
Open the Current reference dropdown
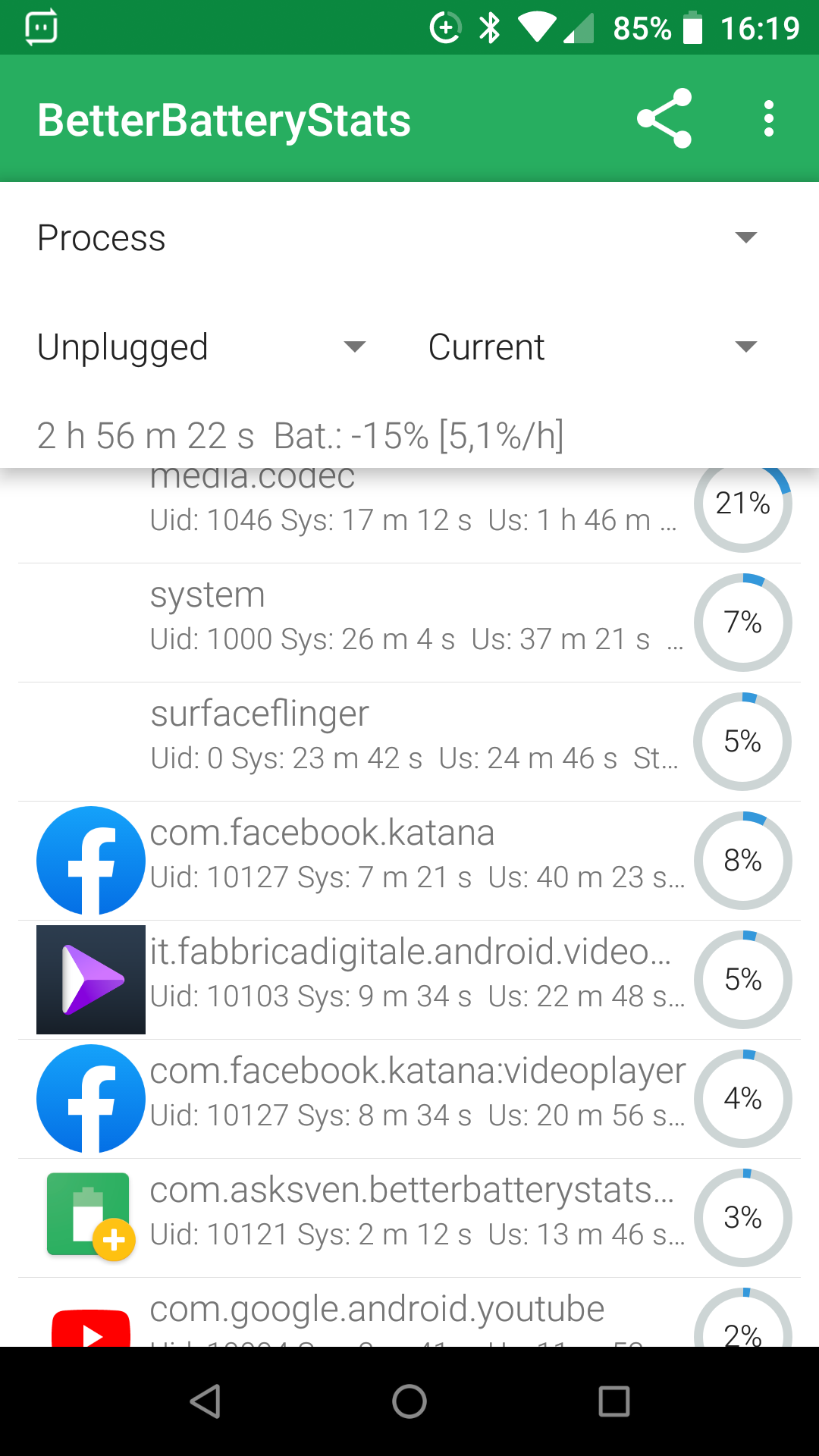(593, 347)
